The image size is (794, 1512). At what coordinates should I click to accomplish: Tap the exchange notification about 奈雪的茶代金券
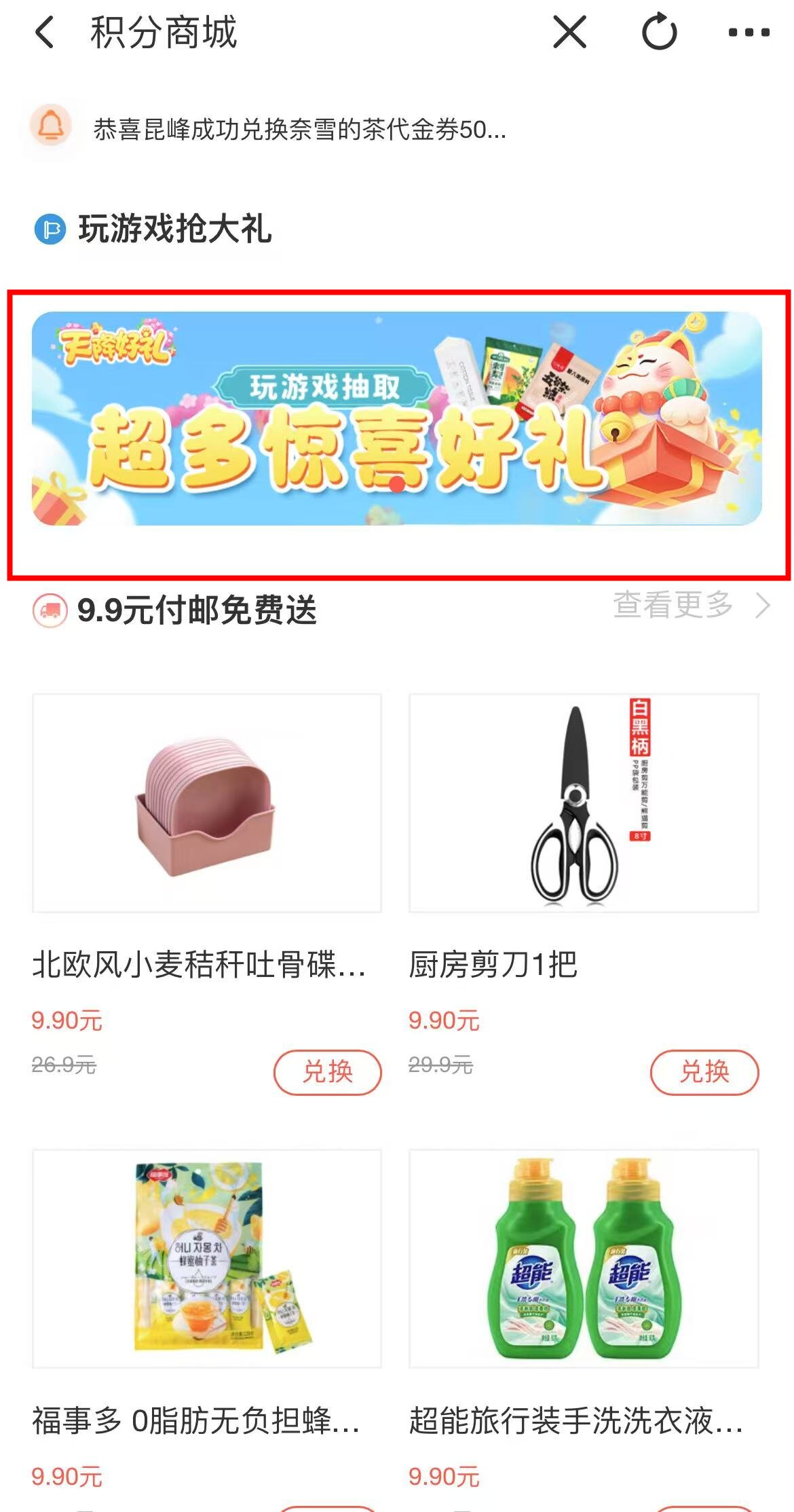click(299, 129)
